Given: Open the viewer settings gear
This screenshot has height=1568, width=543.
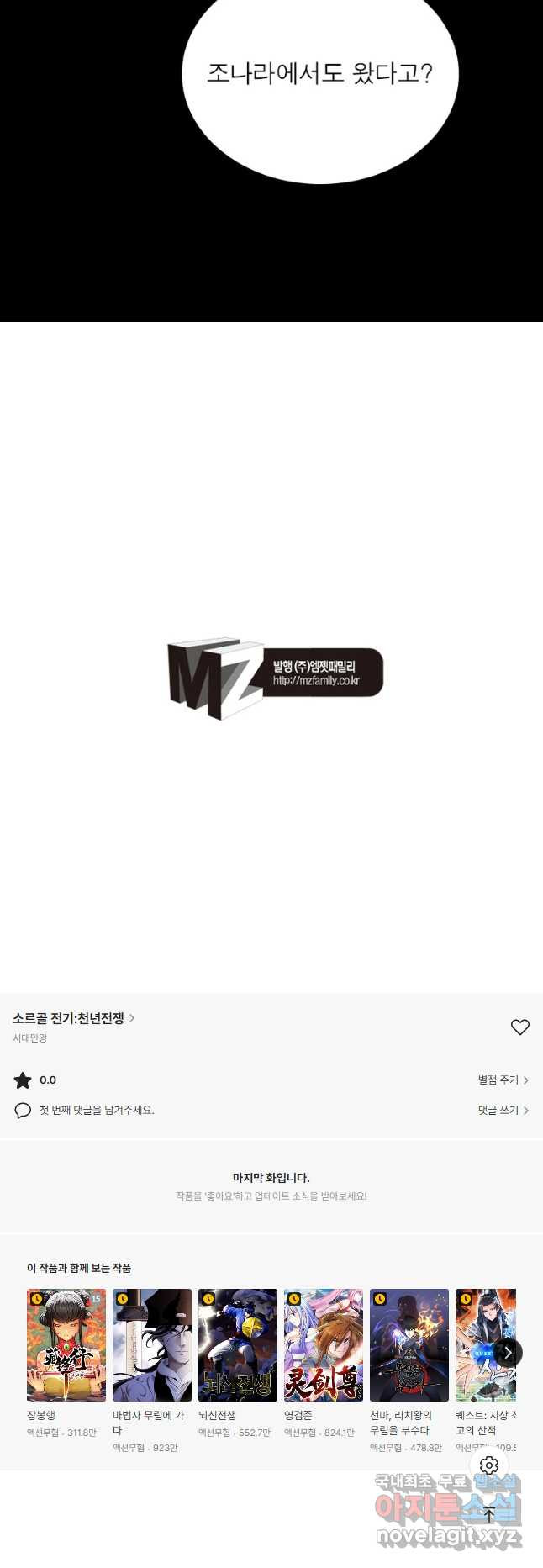Looking at the screenshot, I should 489,1465.
